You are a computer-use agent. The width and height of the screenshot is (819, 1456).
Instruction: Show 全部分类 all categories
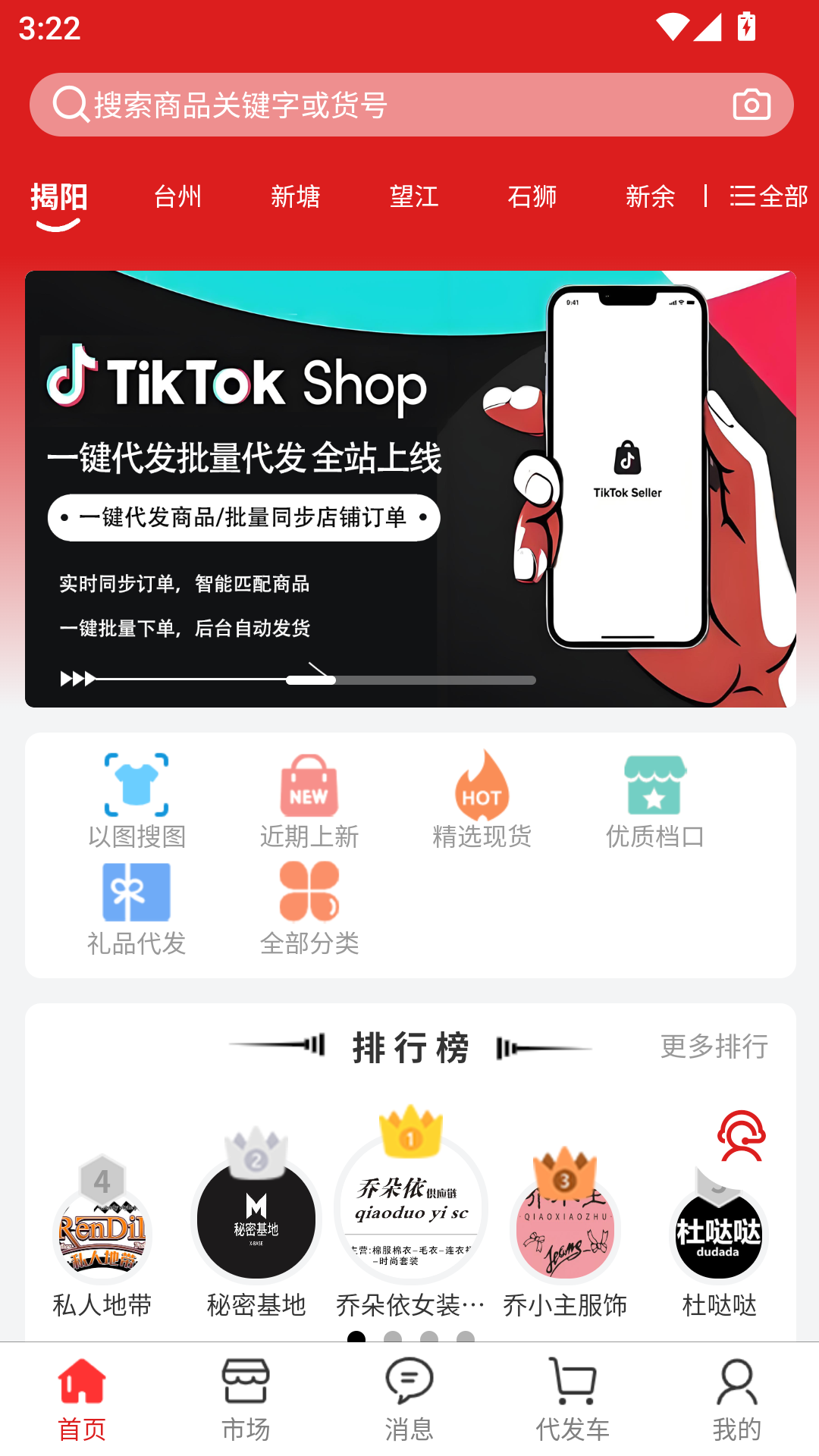[x=309, y=908]
